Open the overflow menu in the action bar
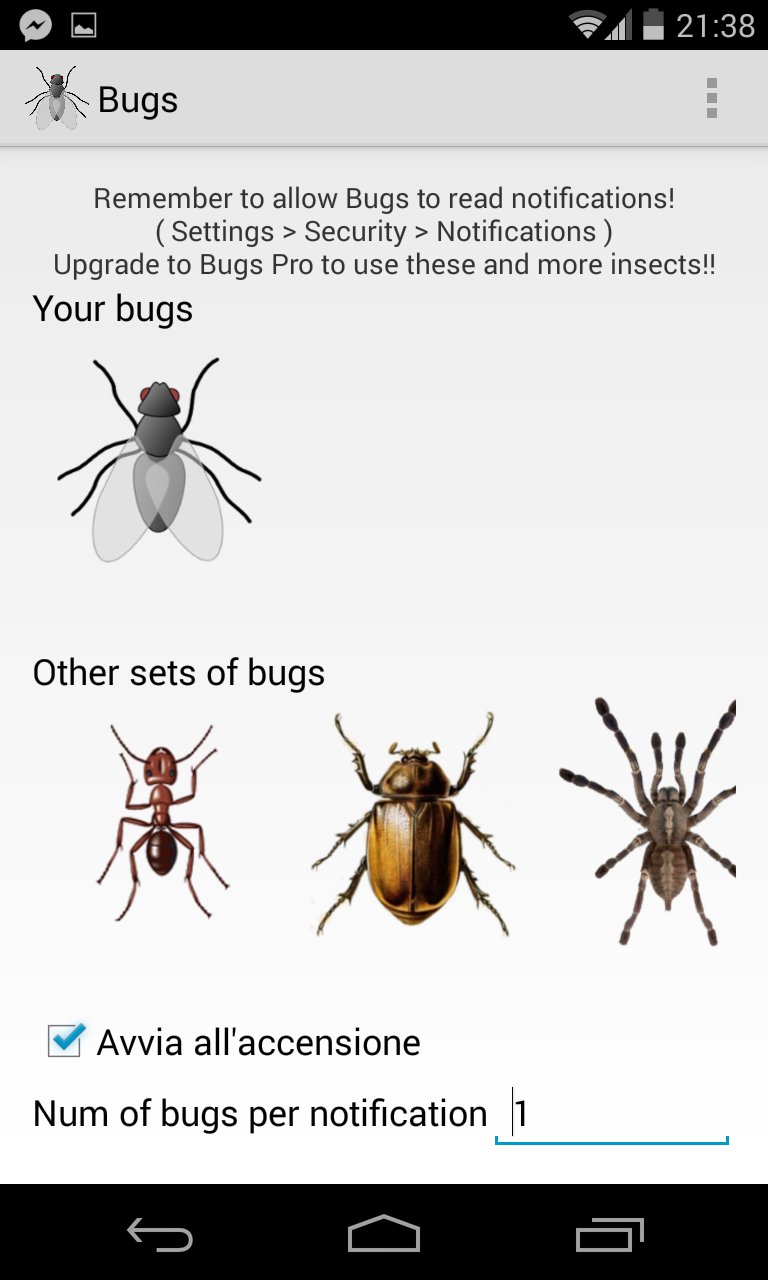Viewport: 768px width, 1280px height. click(713, 97)
